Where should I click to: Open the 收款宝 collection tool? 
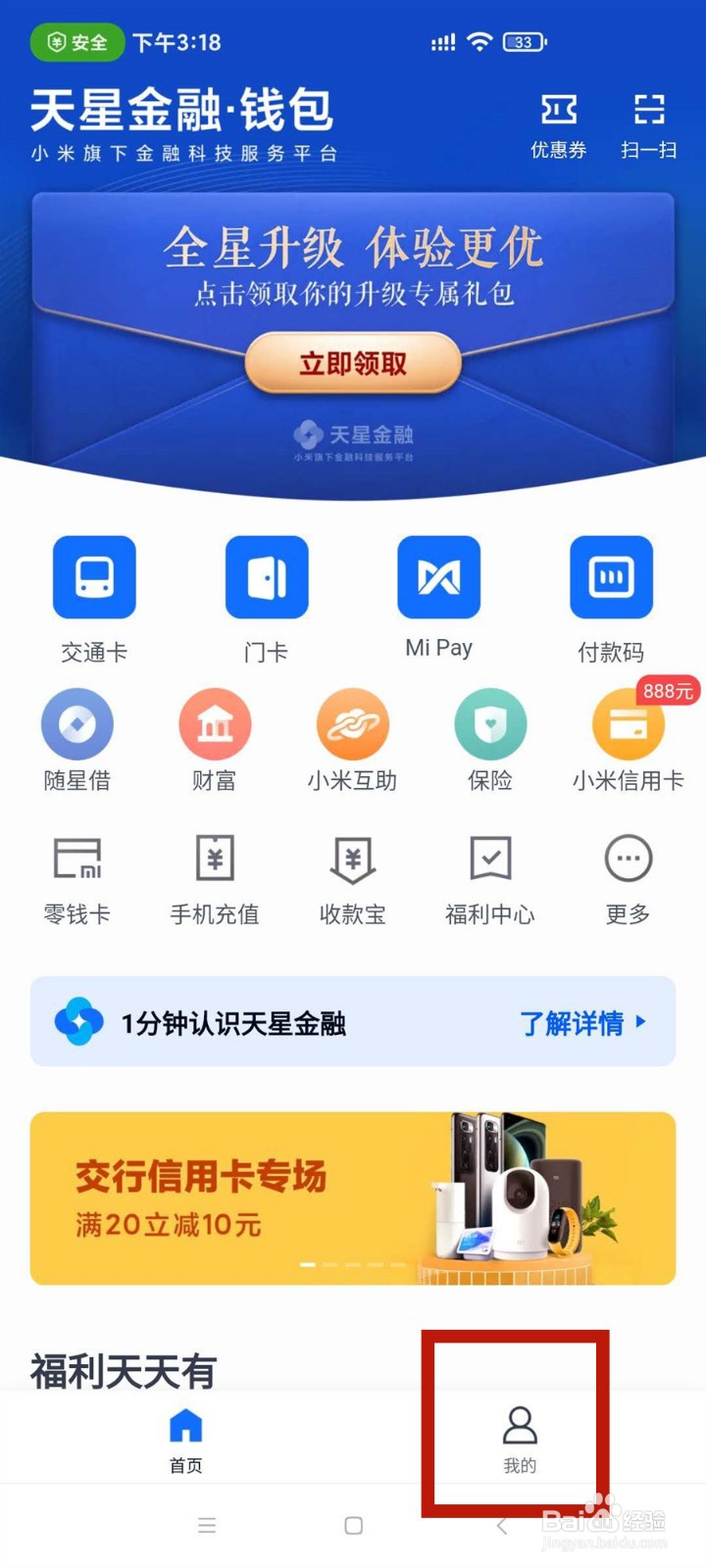point(353,877)
